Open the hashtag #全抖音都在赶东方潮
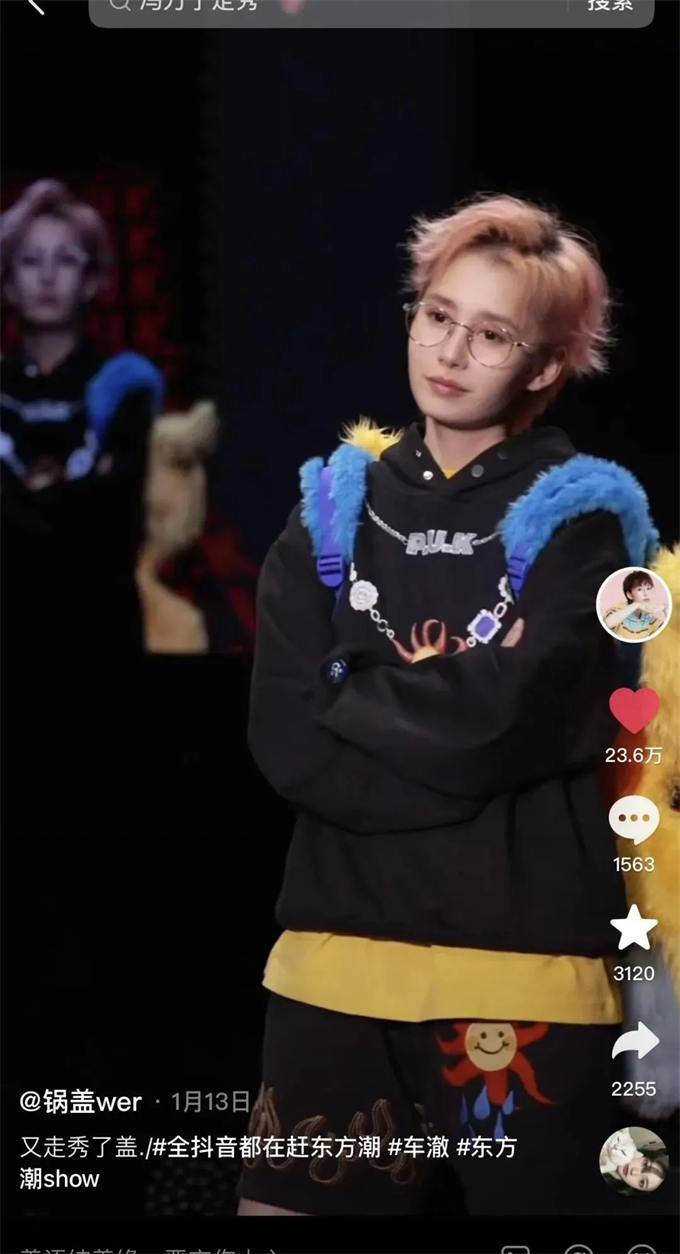The height and width of the screenshot is (1254, 680). coord(267,1147)
